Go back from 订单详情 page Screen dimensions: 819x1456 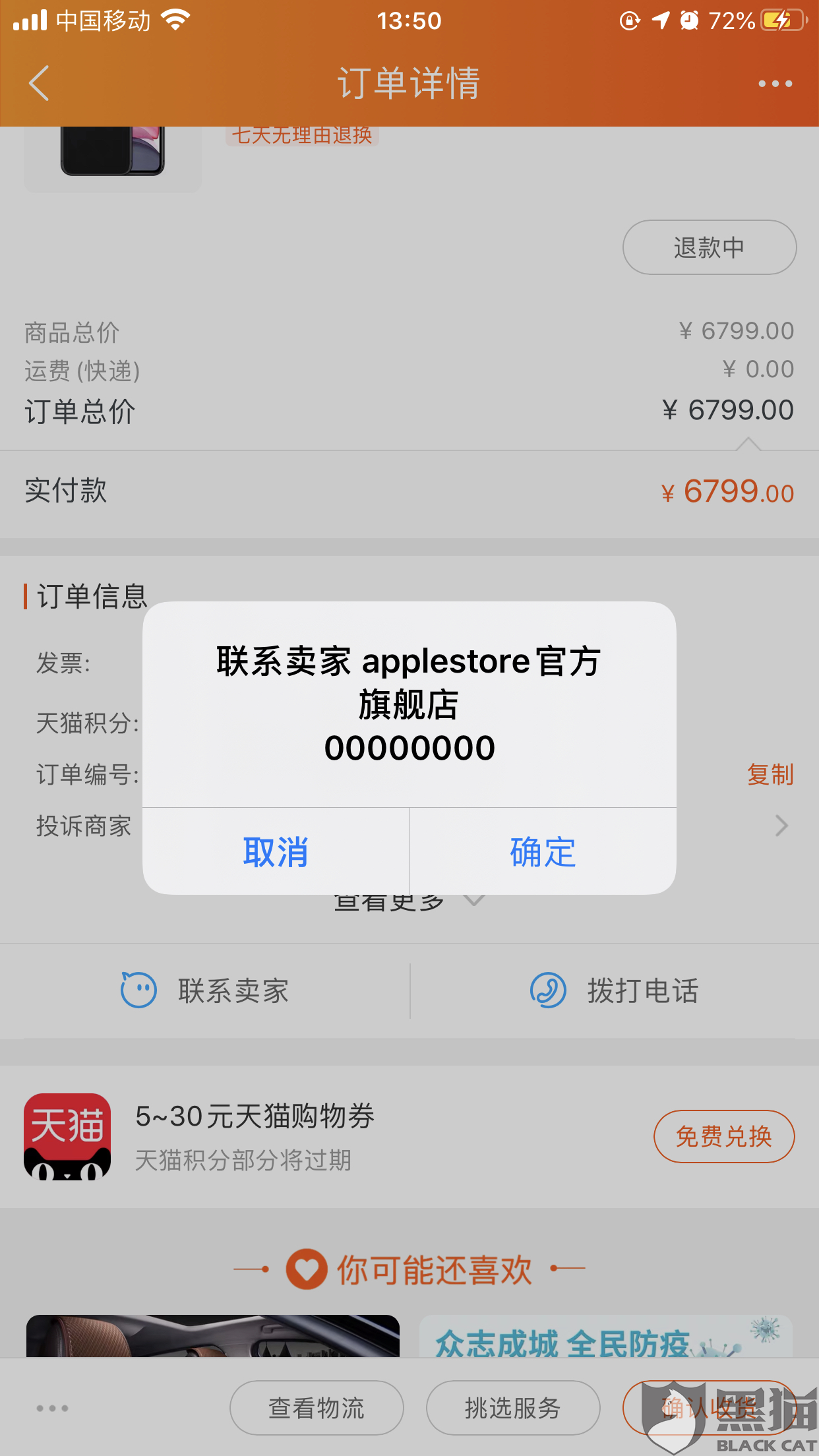[40, 83]
